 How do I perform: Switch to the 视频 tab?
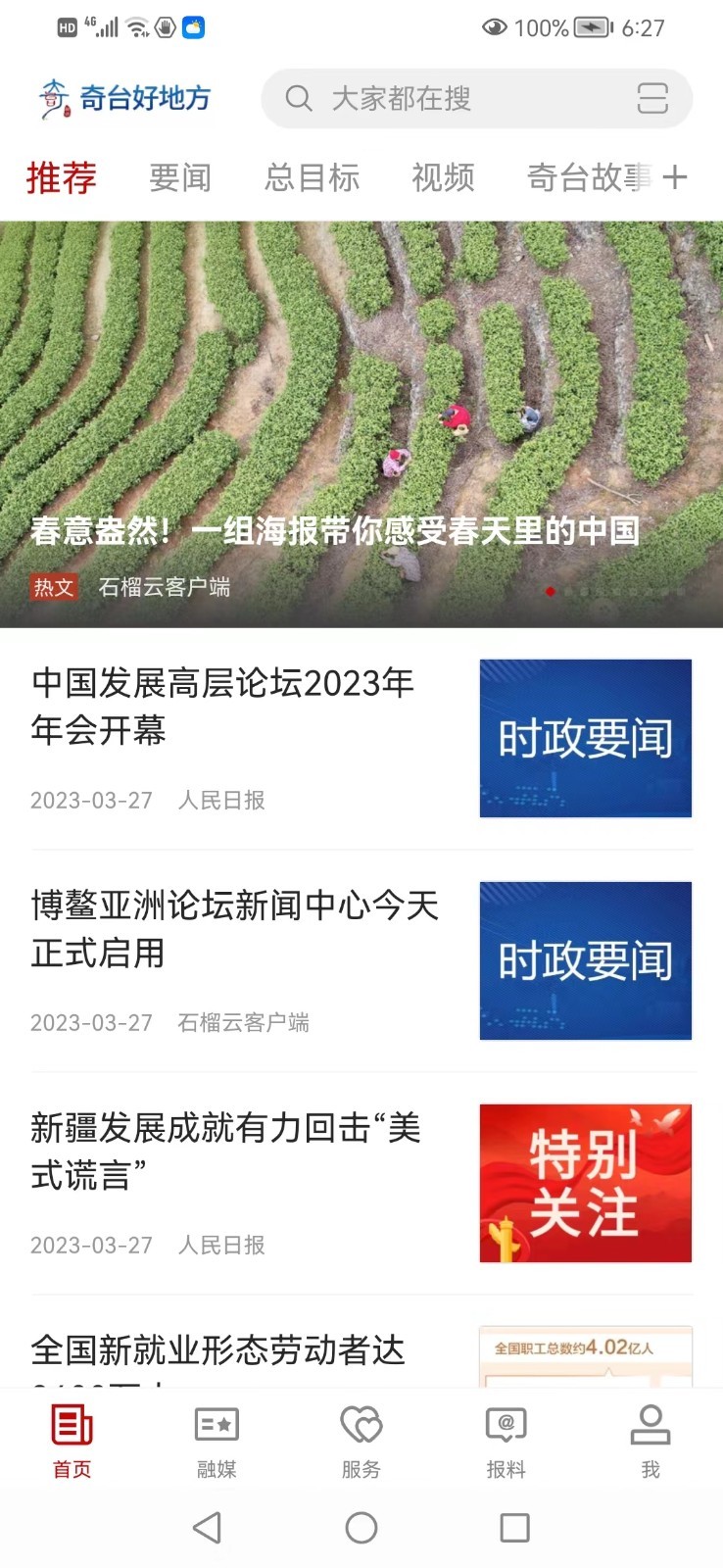click(x=444, y=178)
